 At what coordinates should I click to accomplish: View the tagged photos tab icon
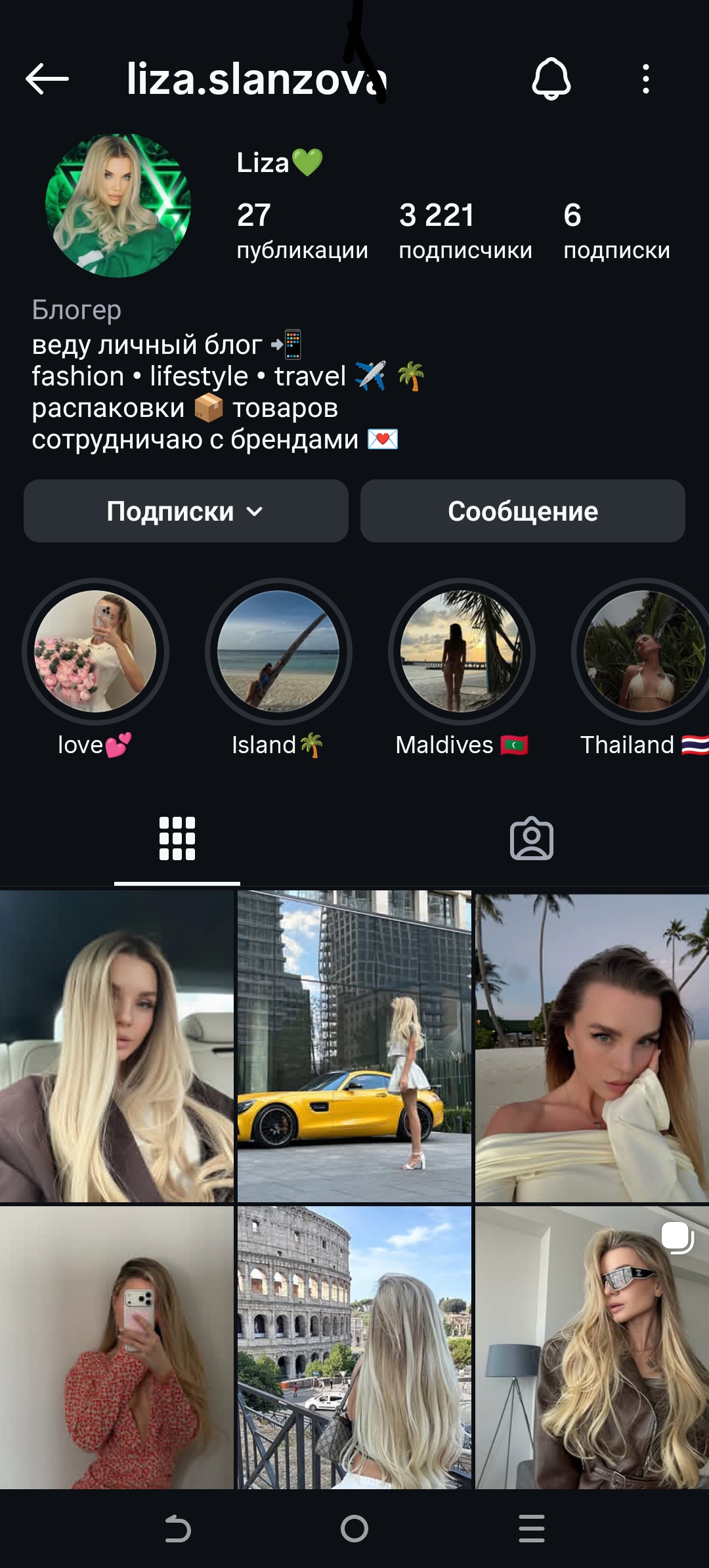tap(532, 839)
